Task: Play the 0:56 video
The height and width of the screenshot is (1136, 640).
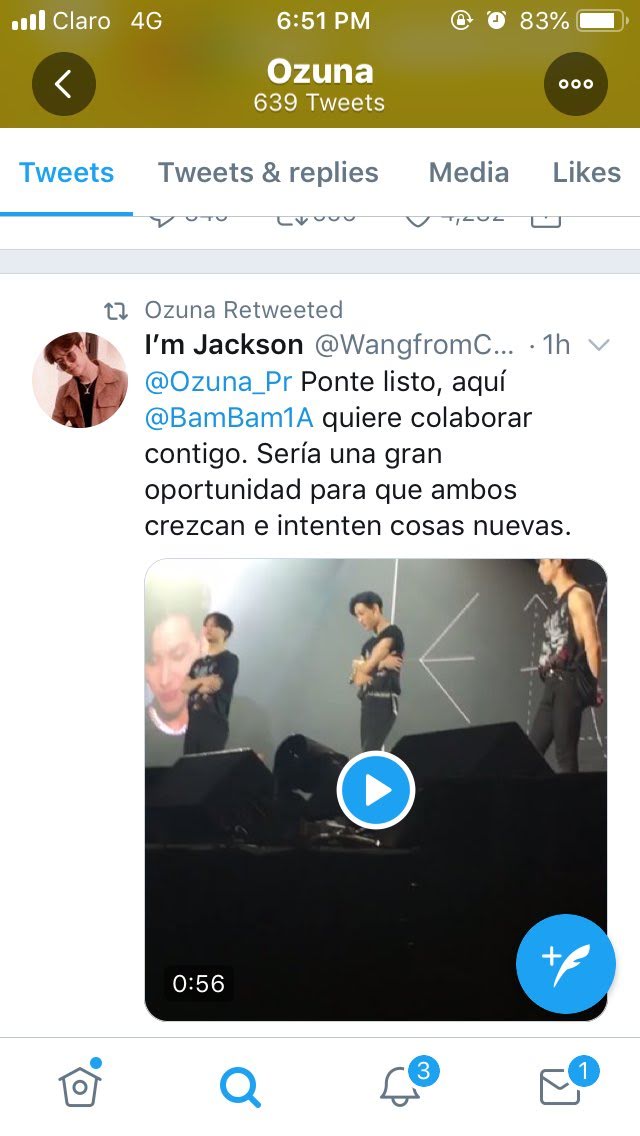Action: 375,790
